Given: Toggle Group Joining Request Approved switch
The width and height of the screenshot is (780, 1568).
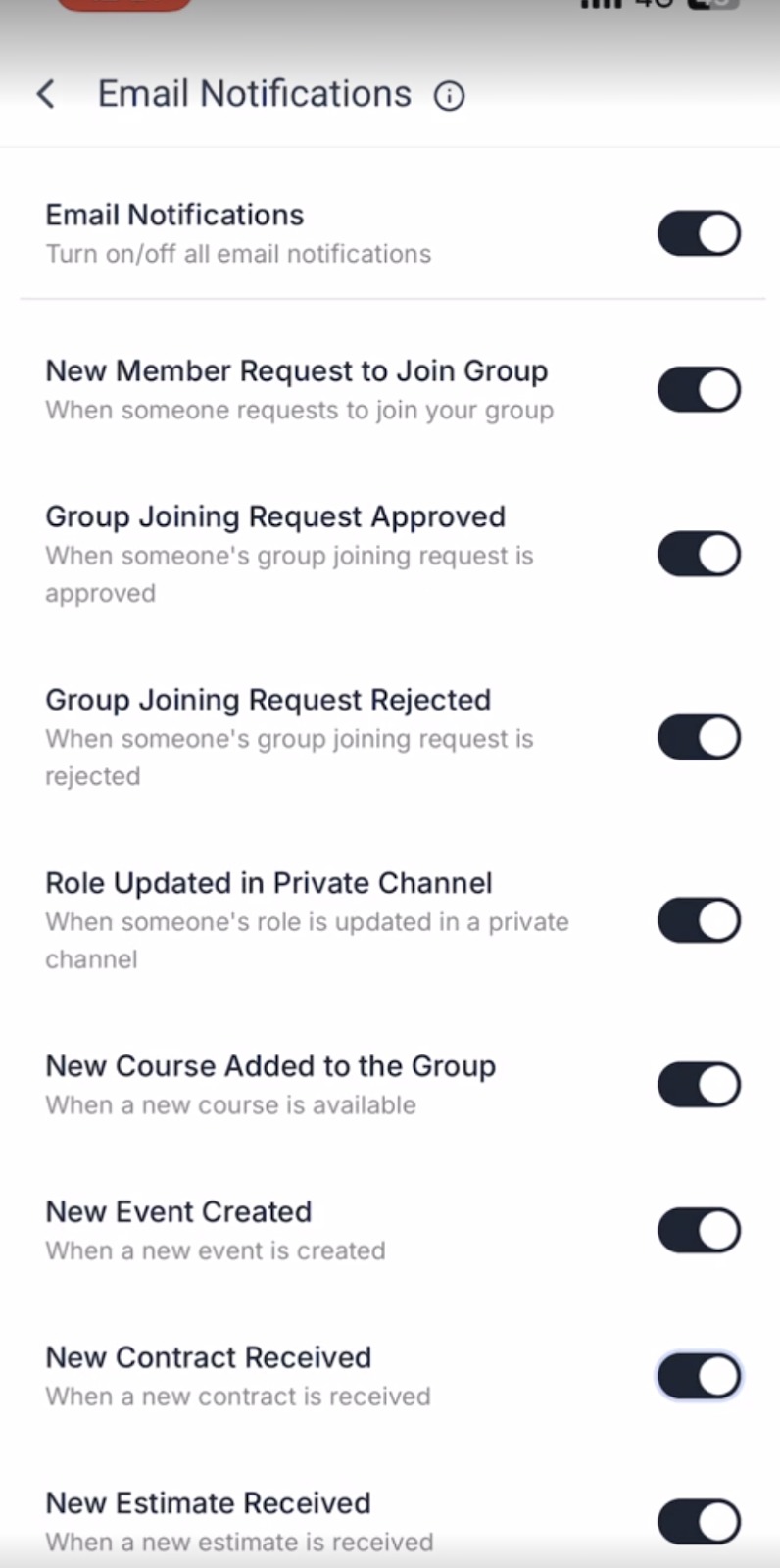Looking at the screenshot, I should [699, 554].
